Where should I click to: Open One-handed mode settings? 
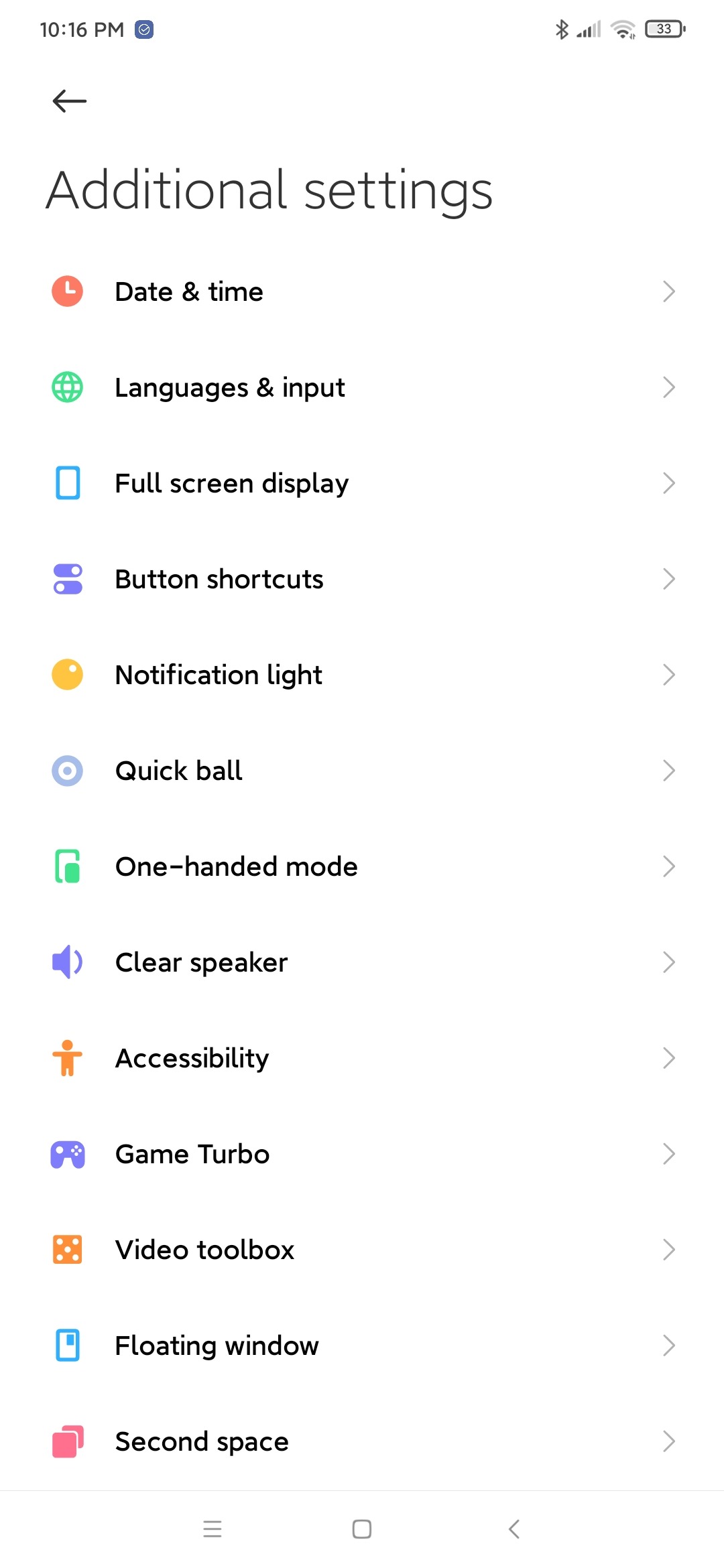[362, 866]
